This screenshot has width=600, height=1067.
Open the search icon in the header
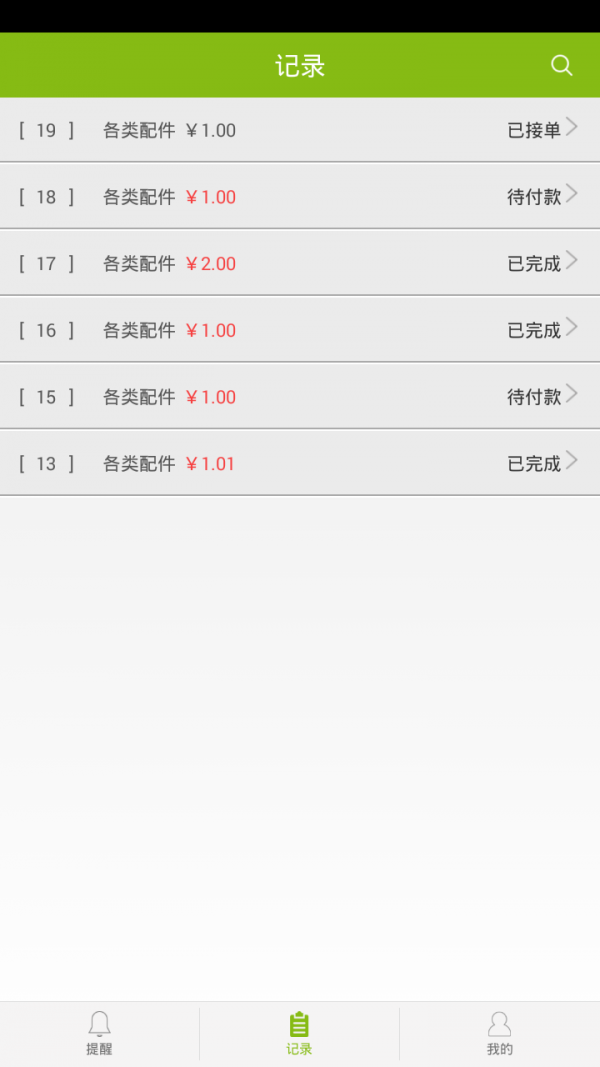click(x=561, y=66)
